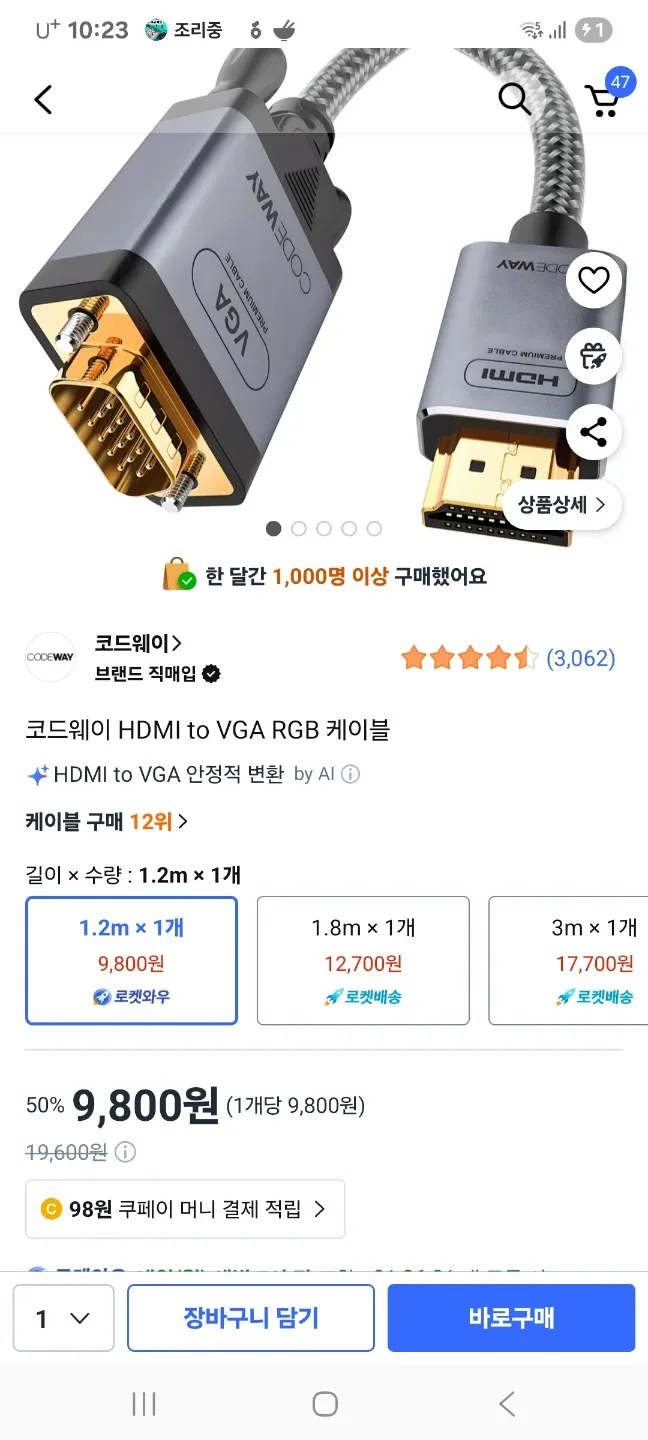Screen dimensions: 648x1440
Task: Open the shopping cart with 47 items
Action: [604, 99]
